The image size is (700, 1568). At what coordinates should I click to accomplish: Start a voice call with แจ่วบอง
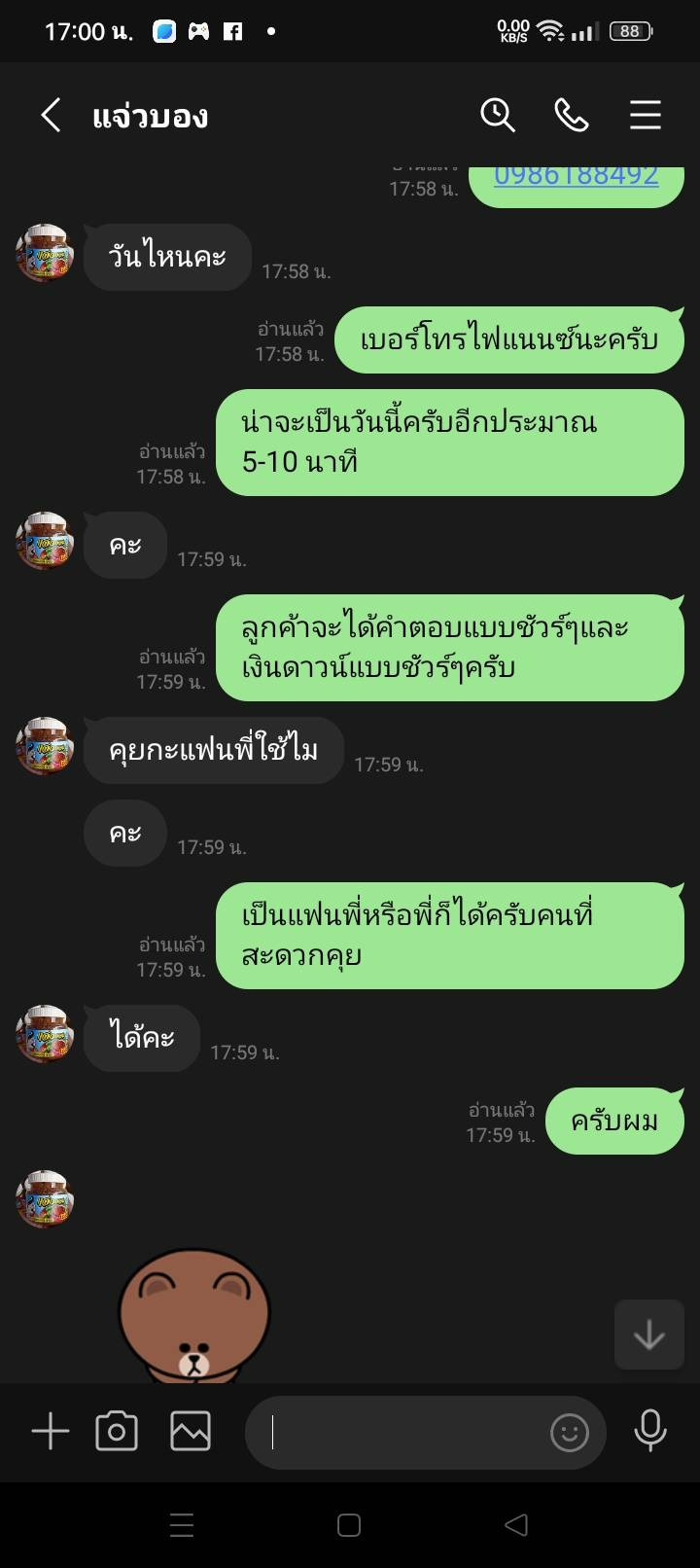(x=571, y=116)
